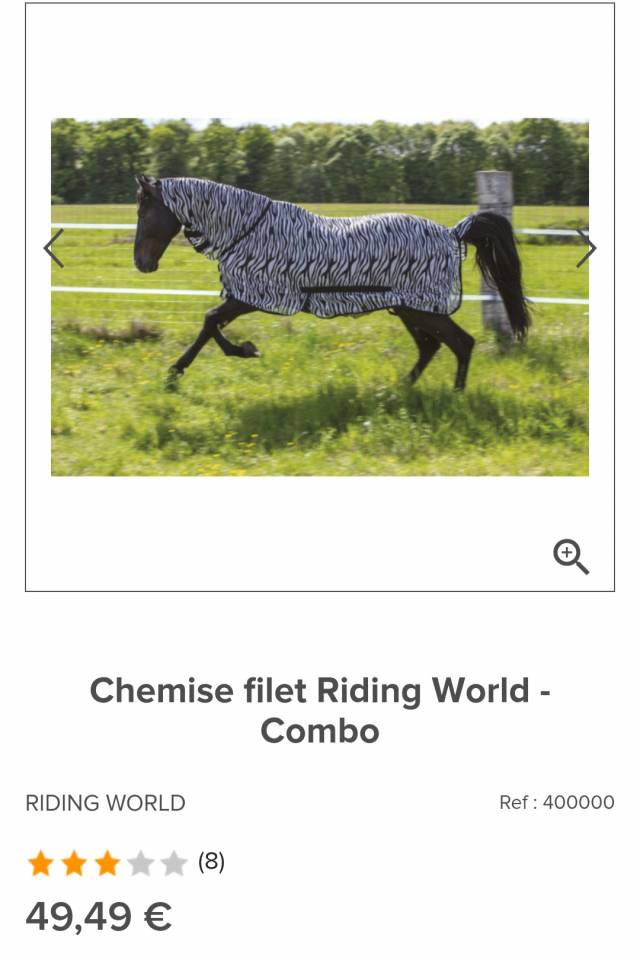The image size is (640, 960).
Task: View the 8 customer reviews
Action: point(211,862)
